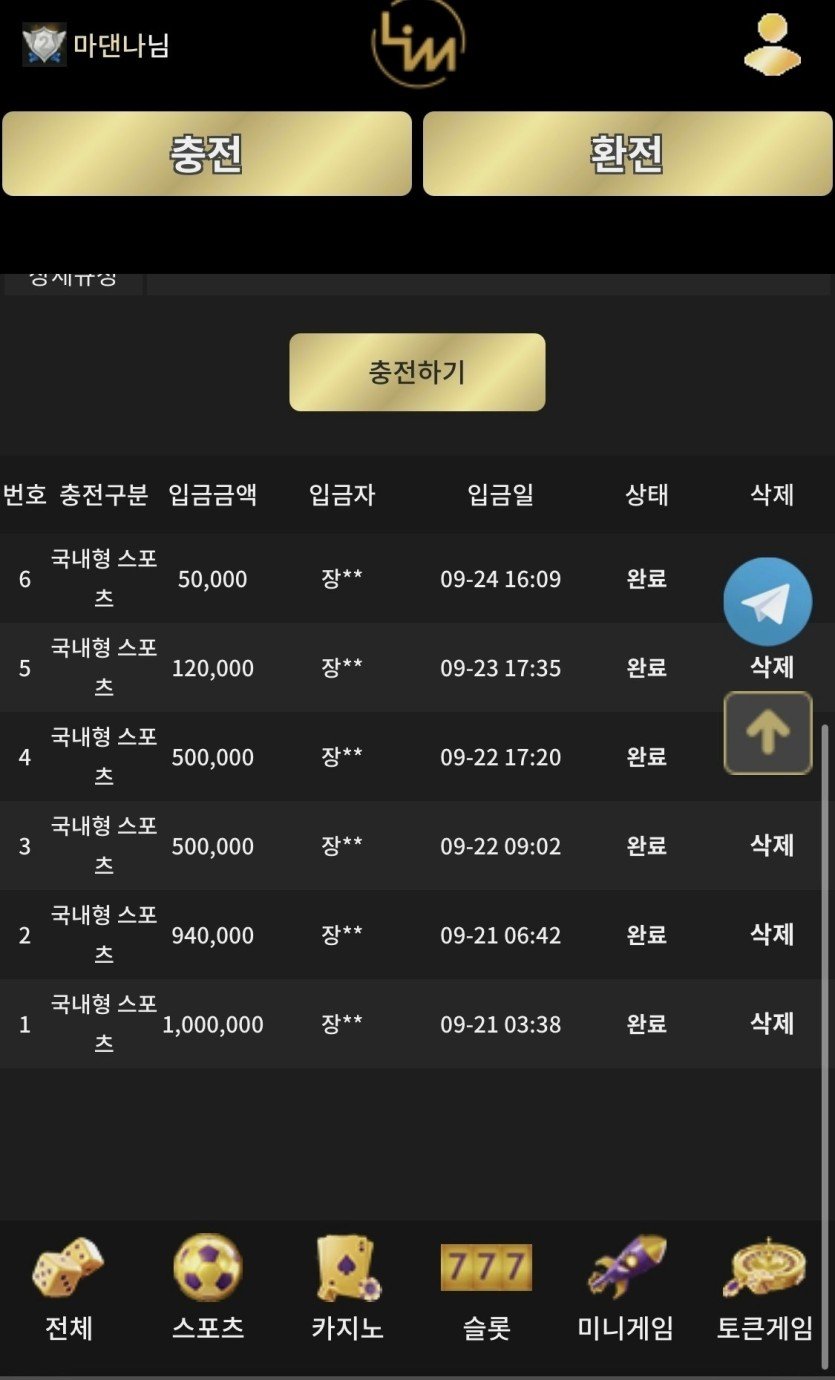835x1380 pixels.
Task: Delete the 09-22 09:02 deposit record
Action: [x=772, y=846]
